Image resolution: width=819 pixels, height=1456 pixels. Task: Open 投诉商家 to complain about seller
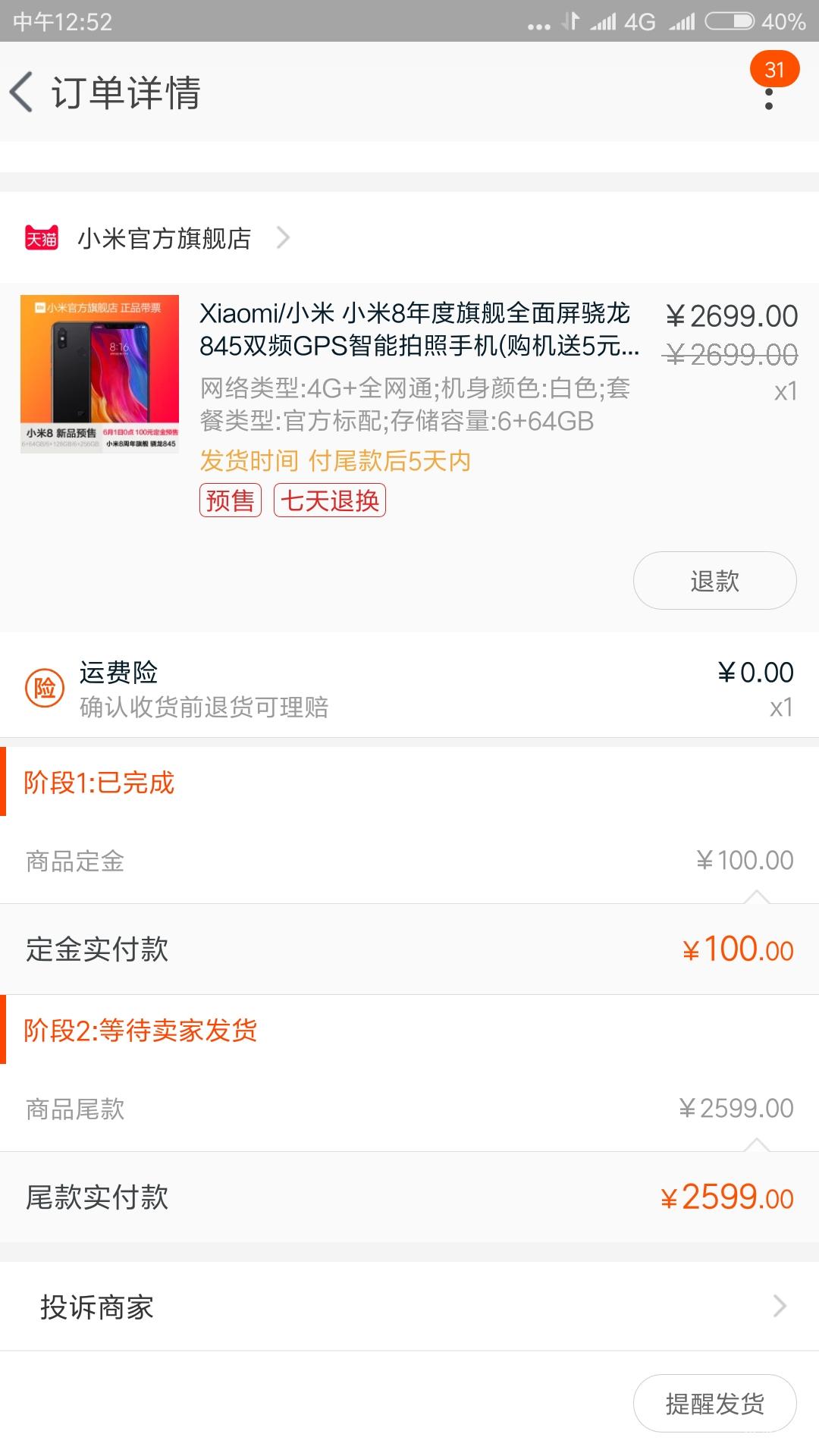[x=97, y=1306]
